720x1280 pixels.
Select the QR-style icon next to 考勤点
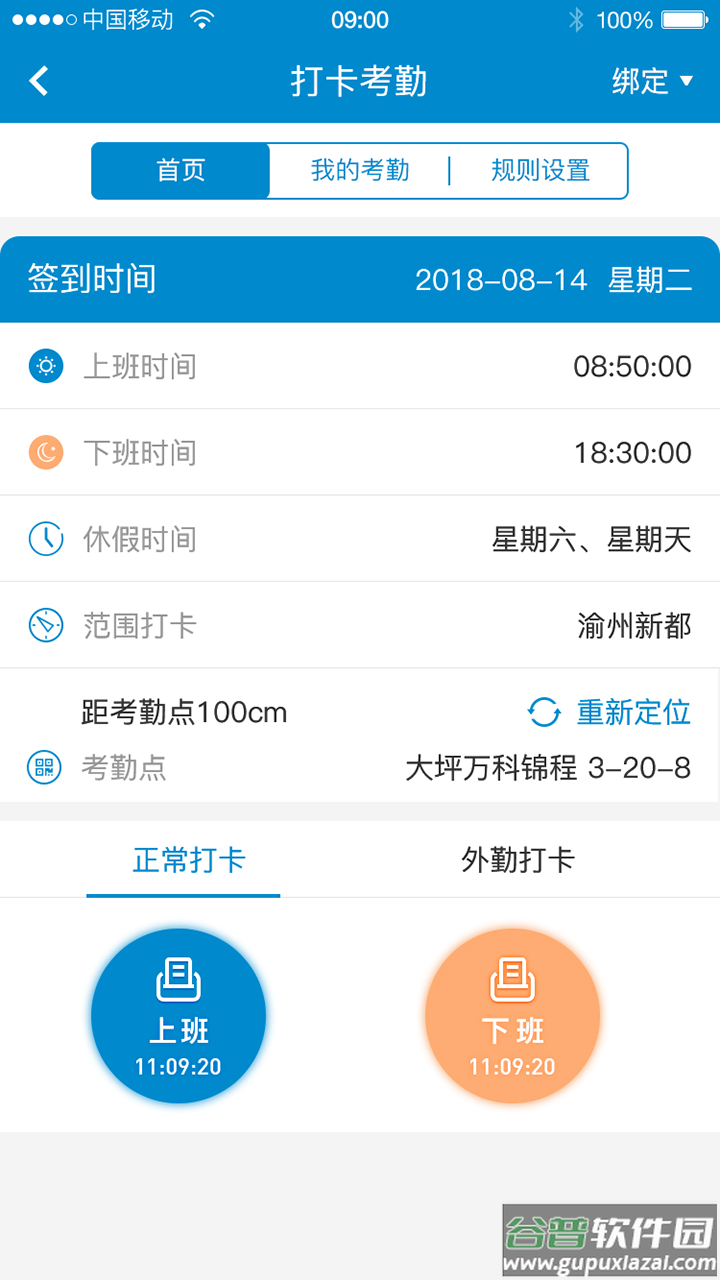click(44, 768)
